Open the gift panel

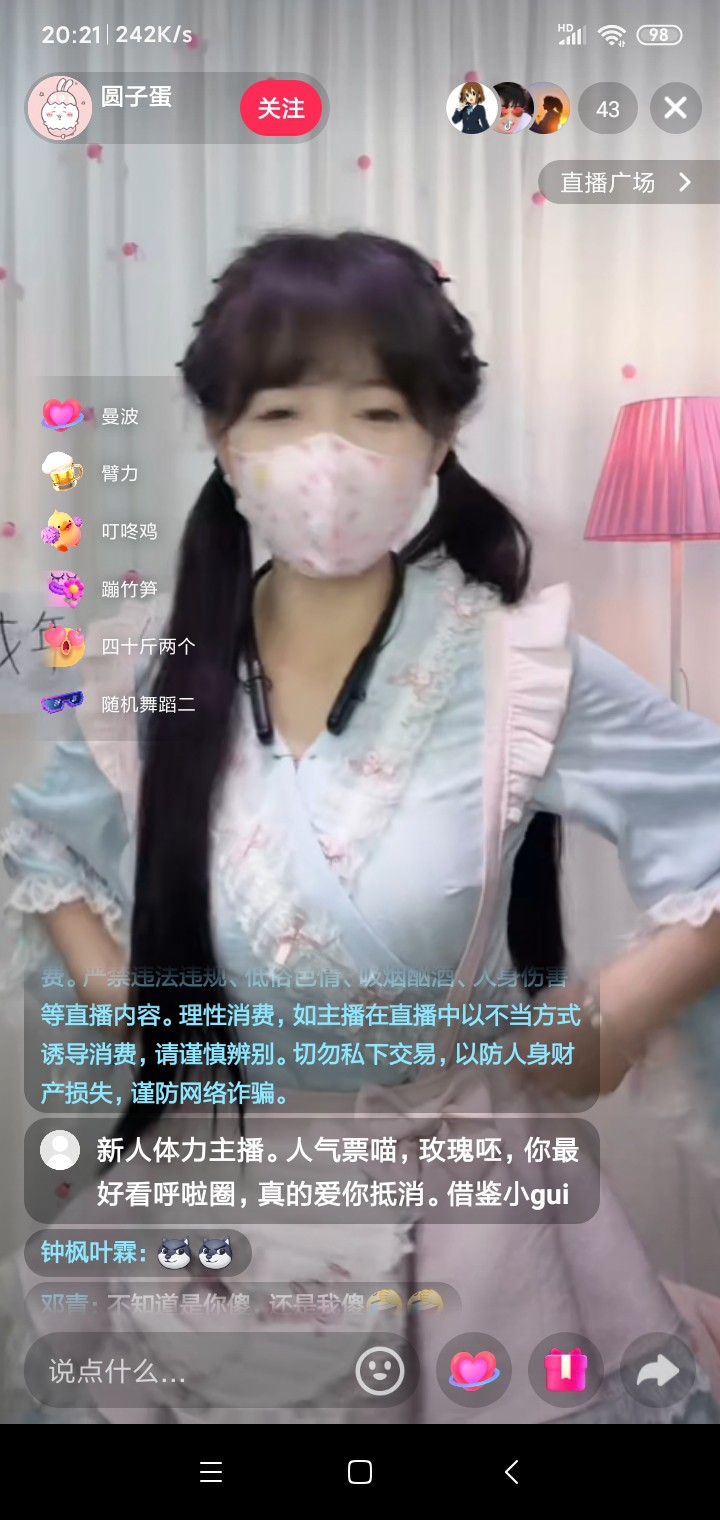click(565, 1370)
